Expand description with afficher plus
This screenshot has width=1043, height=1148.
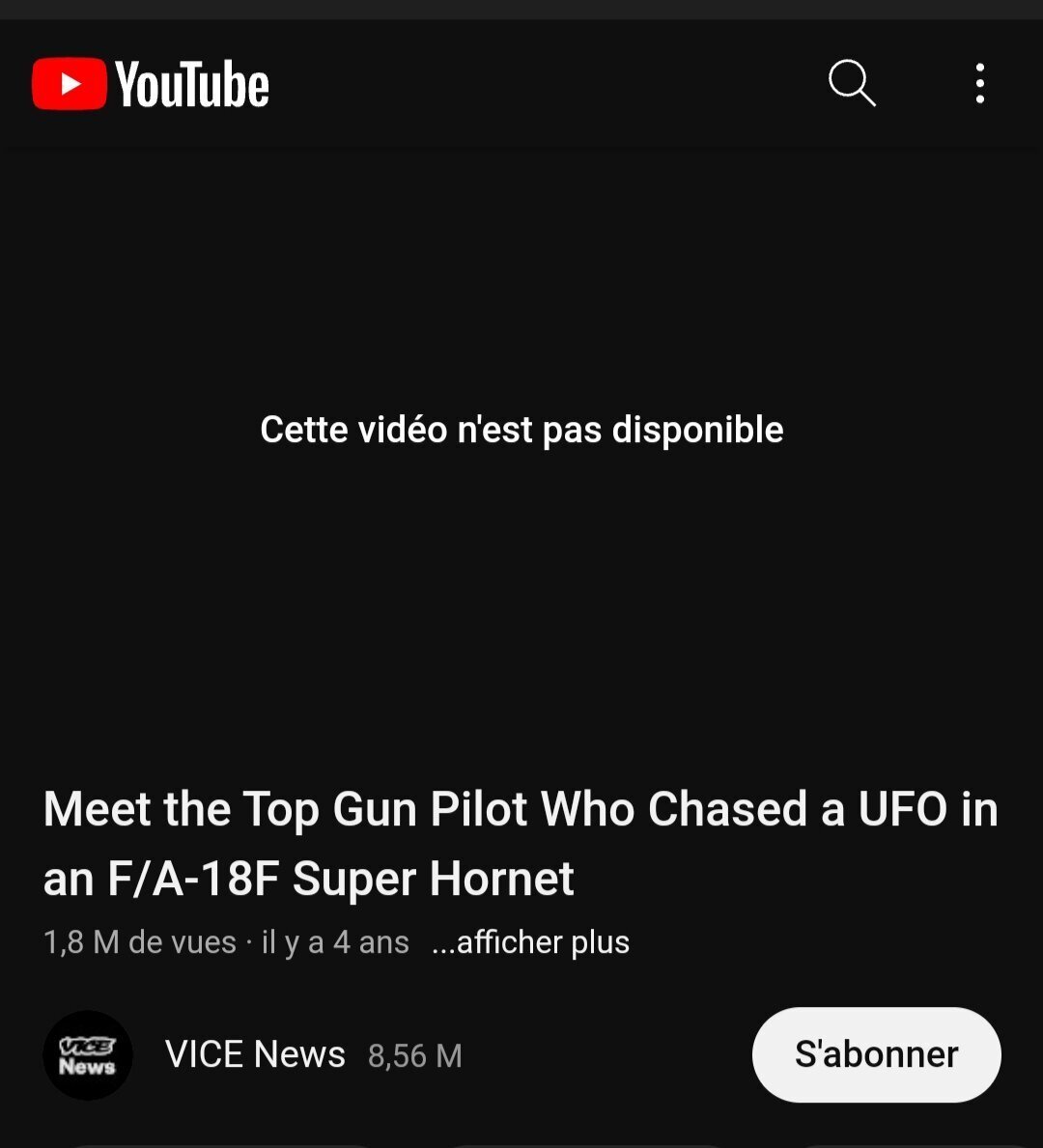coord(531,942)
